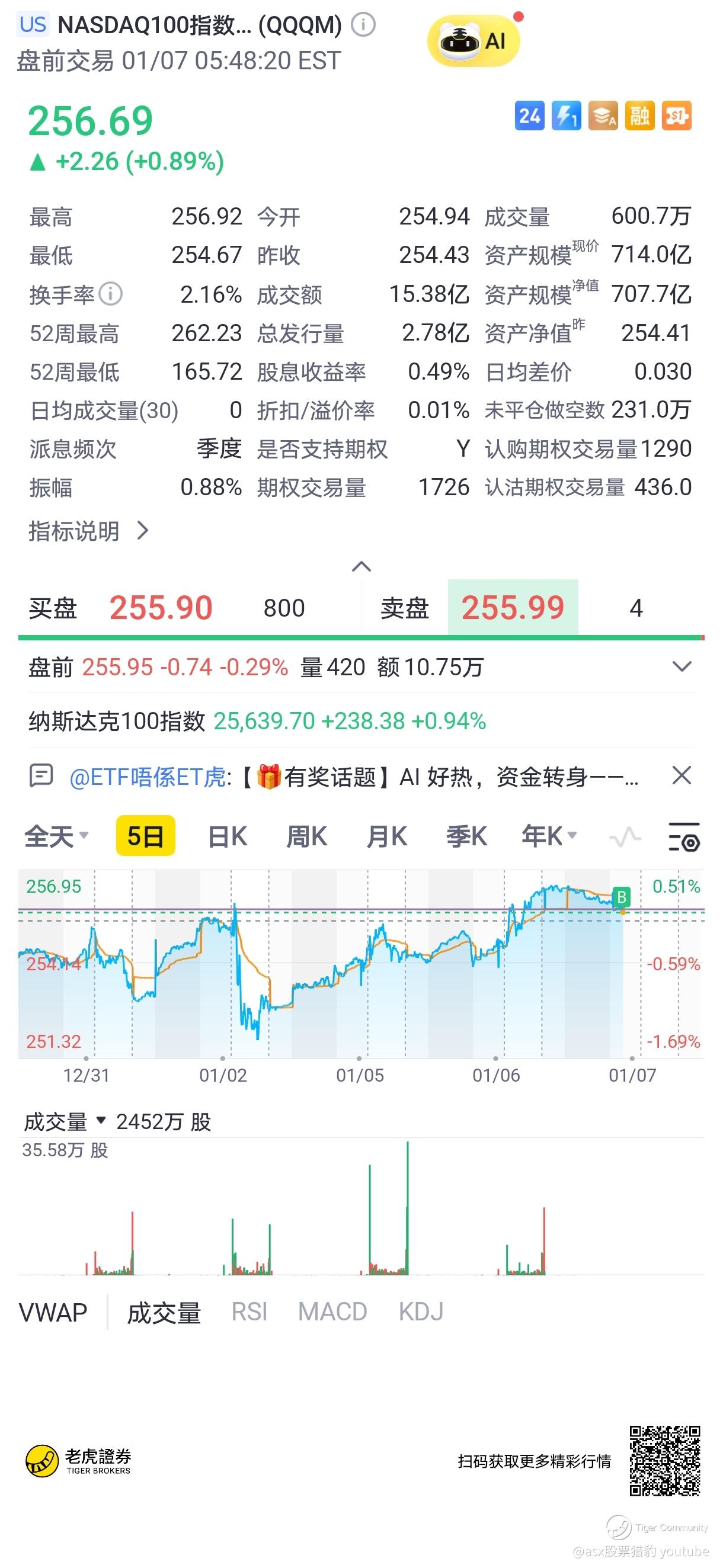Open the 全天 chart dropdown

click(57, 836)
